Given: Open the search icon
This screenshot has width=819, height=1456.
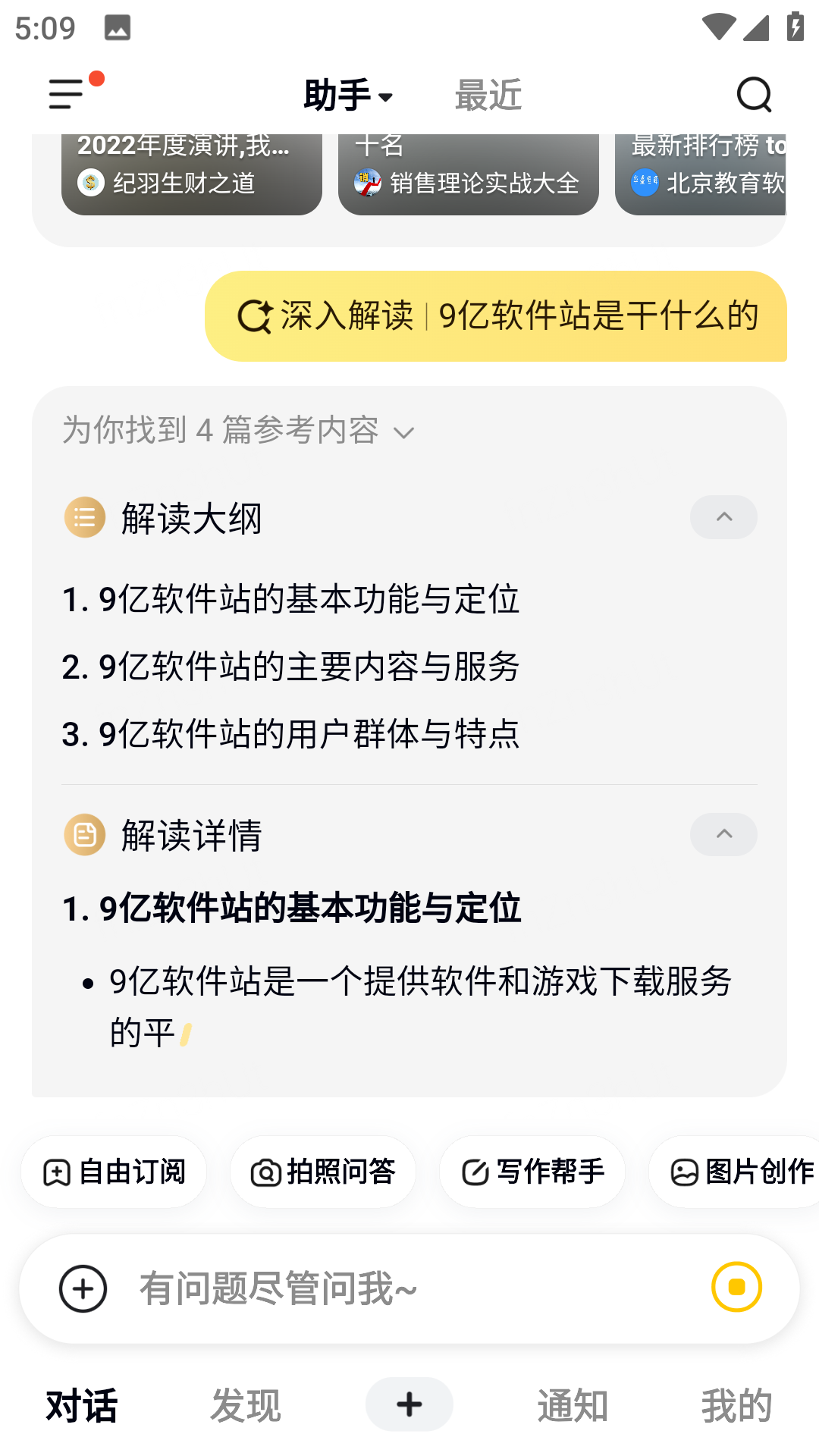Looking at the screenshot, I should (754, 96).
